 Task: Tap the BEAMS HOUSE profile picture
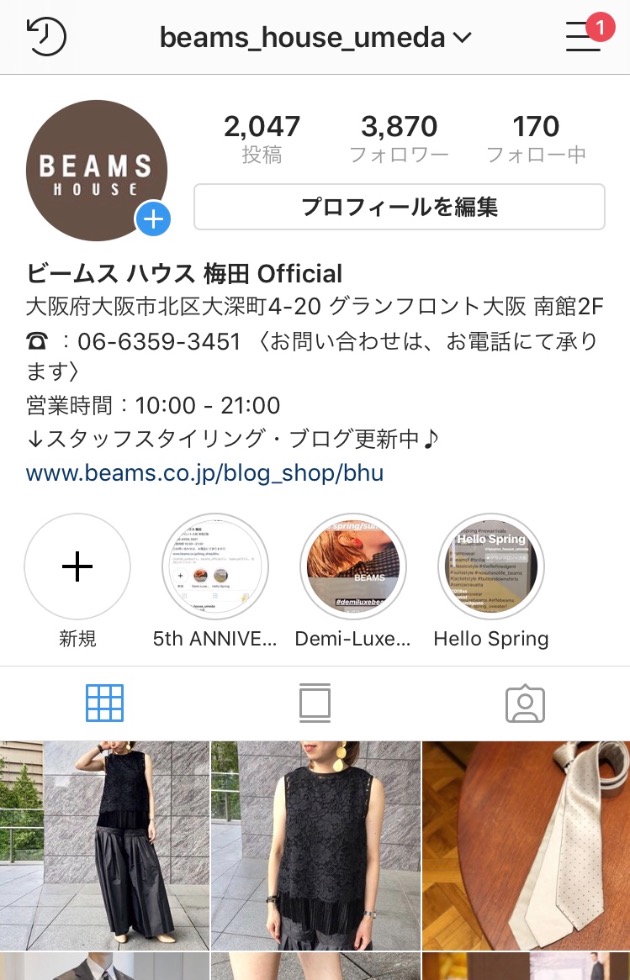(96, 170)
